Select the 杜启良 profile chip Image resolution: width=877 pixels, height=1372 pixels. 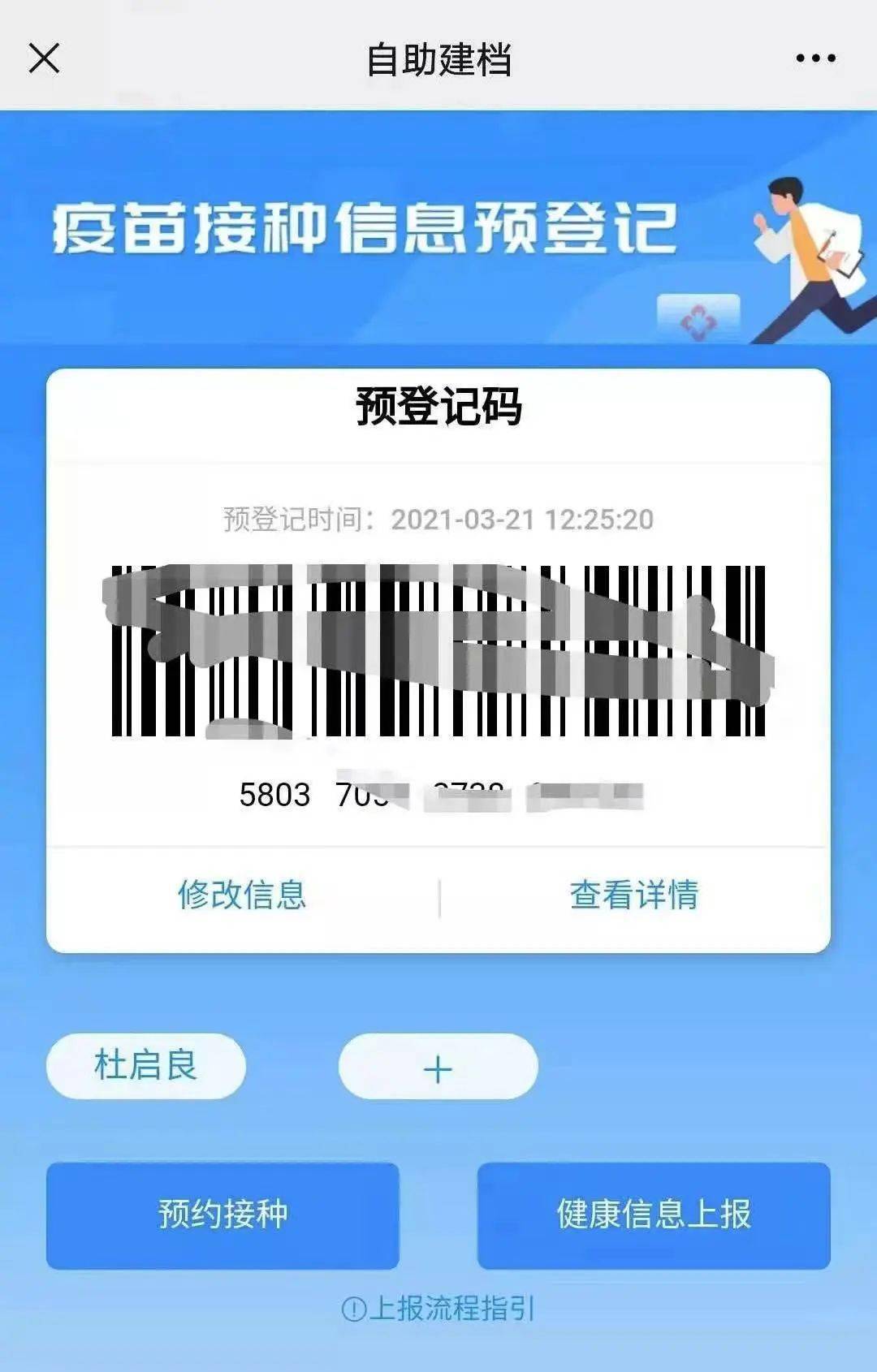146,1066
